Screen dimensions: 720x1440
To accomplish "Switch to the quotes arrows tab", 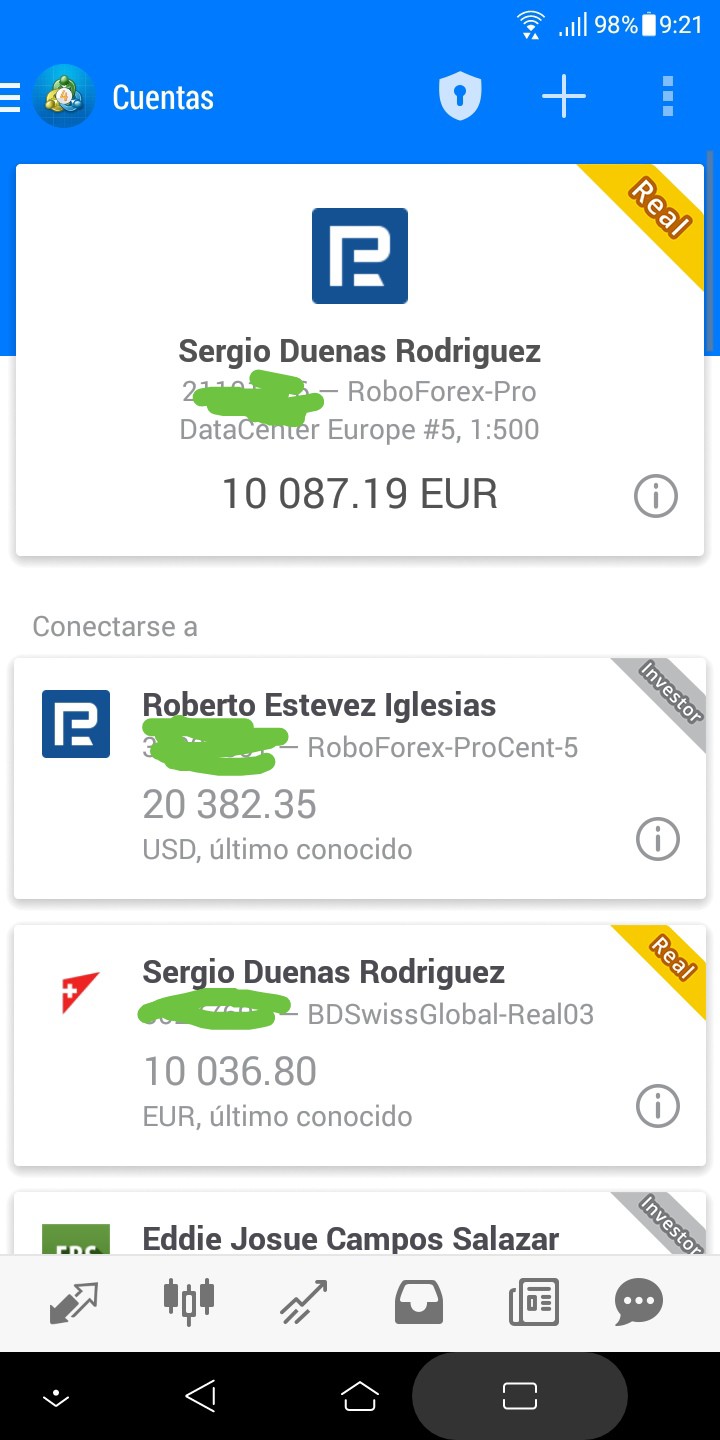I will coord(75,1302).
